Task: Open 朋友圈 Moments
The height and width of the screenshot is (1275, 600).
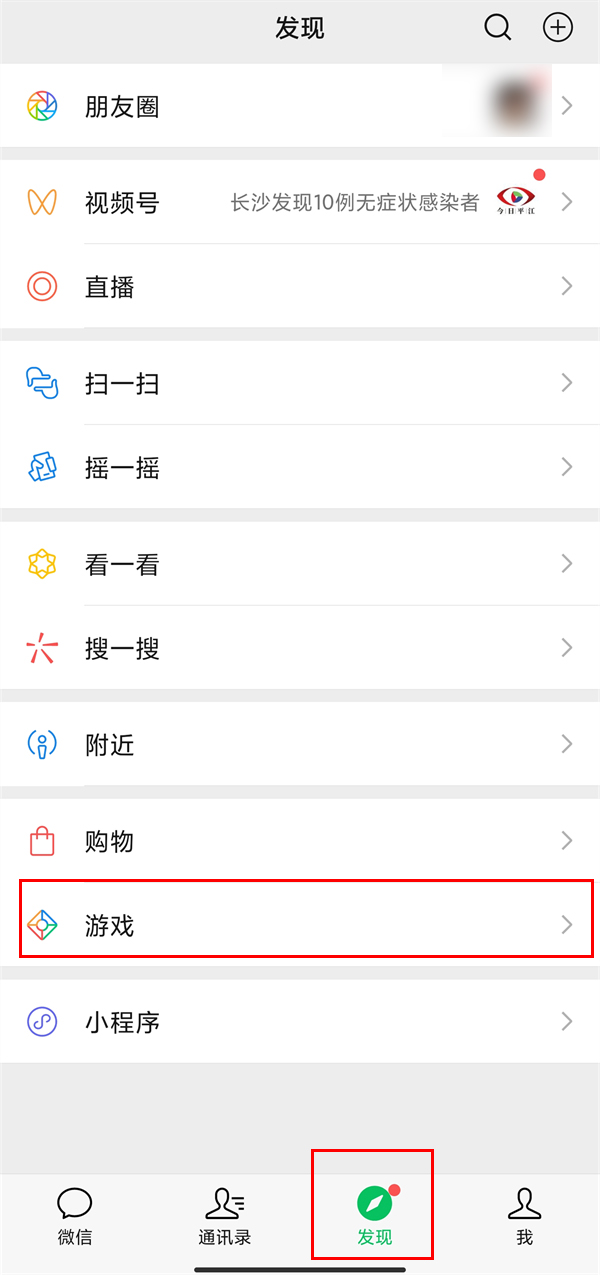Action: coord(300,106)
